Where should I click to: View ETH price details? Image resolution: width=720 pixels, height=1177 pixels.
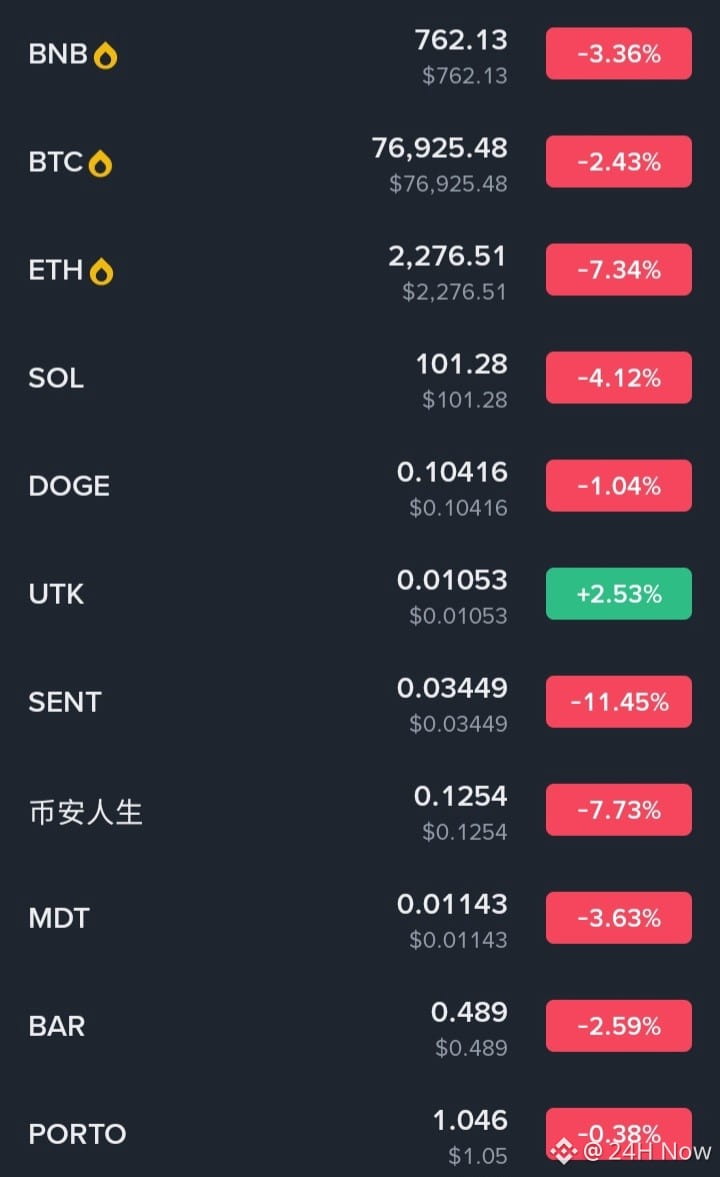point(57,270)
